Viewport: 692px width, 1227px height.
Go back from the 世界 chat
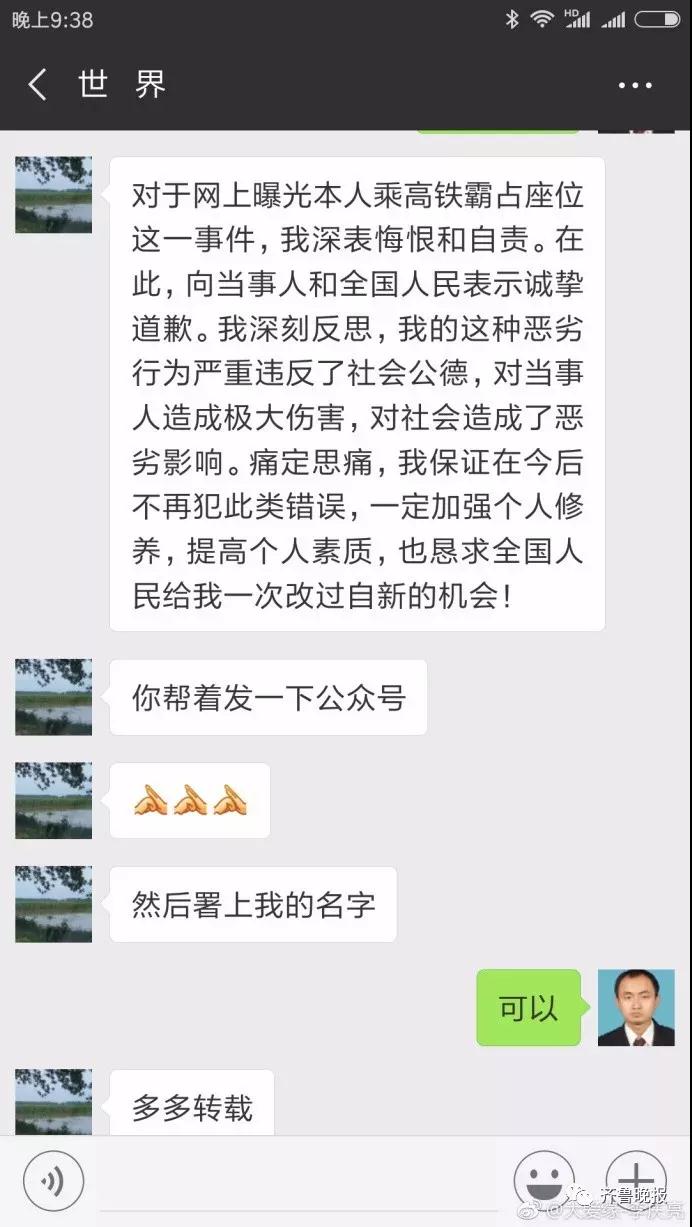coord(38,85)
